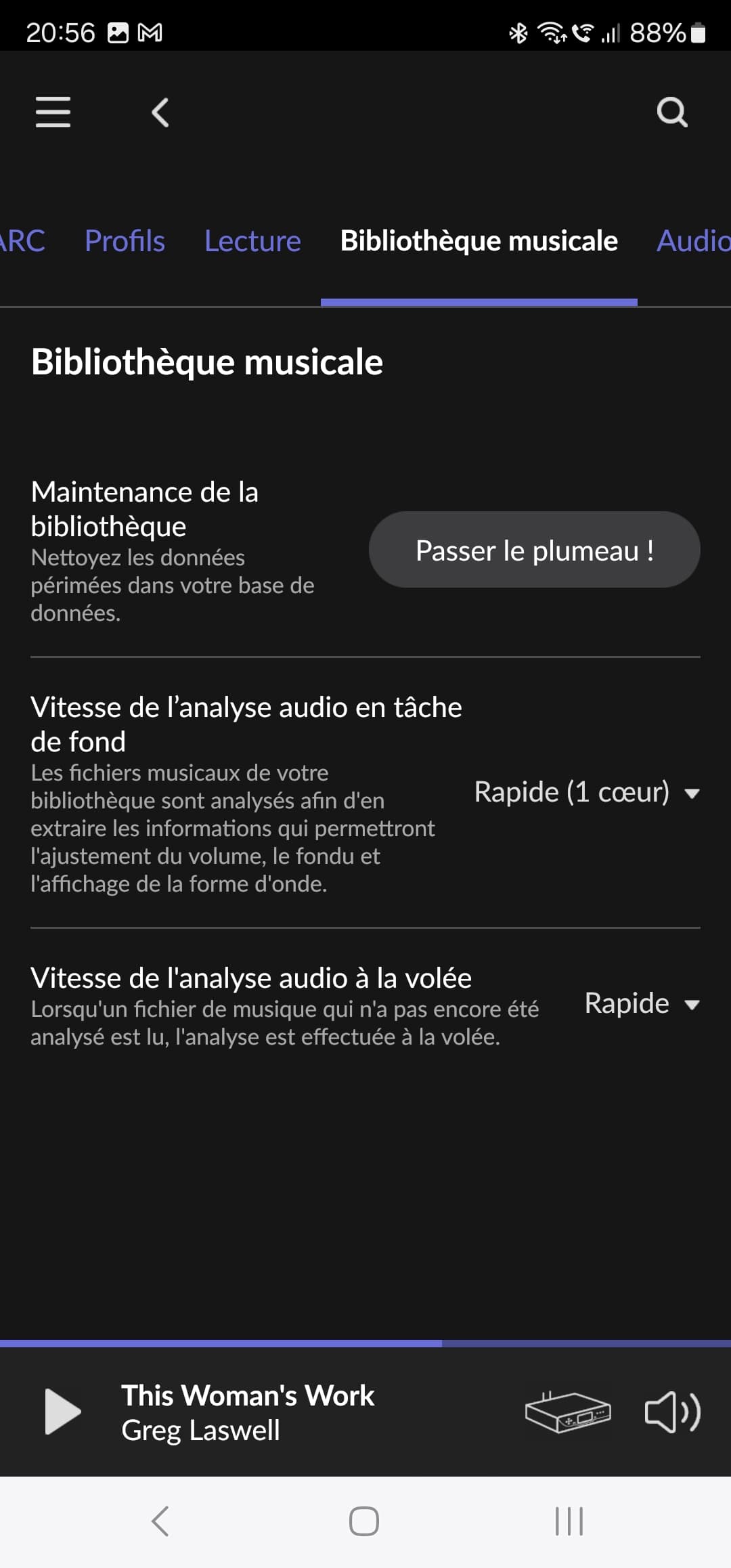The height and width of the screenshot is (1568, 731).
Task: Select the Bibliothèque musicale tab
Action: pos(479,241)
